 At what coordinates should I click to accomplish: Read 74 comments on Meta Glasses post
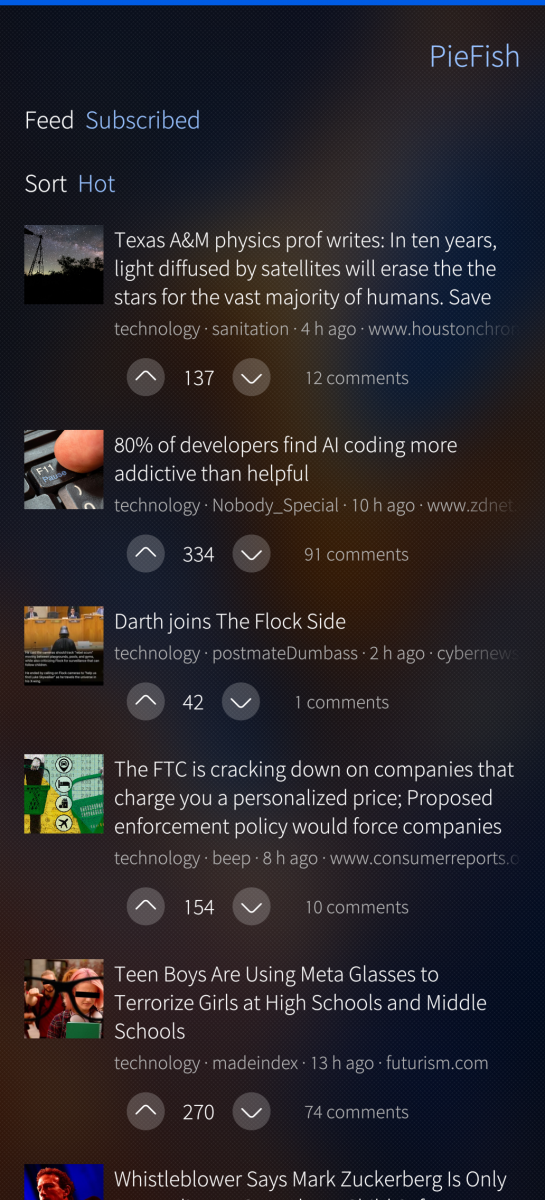tap(356, 1112)
